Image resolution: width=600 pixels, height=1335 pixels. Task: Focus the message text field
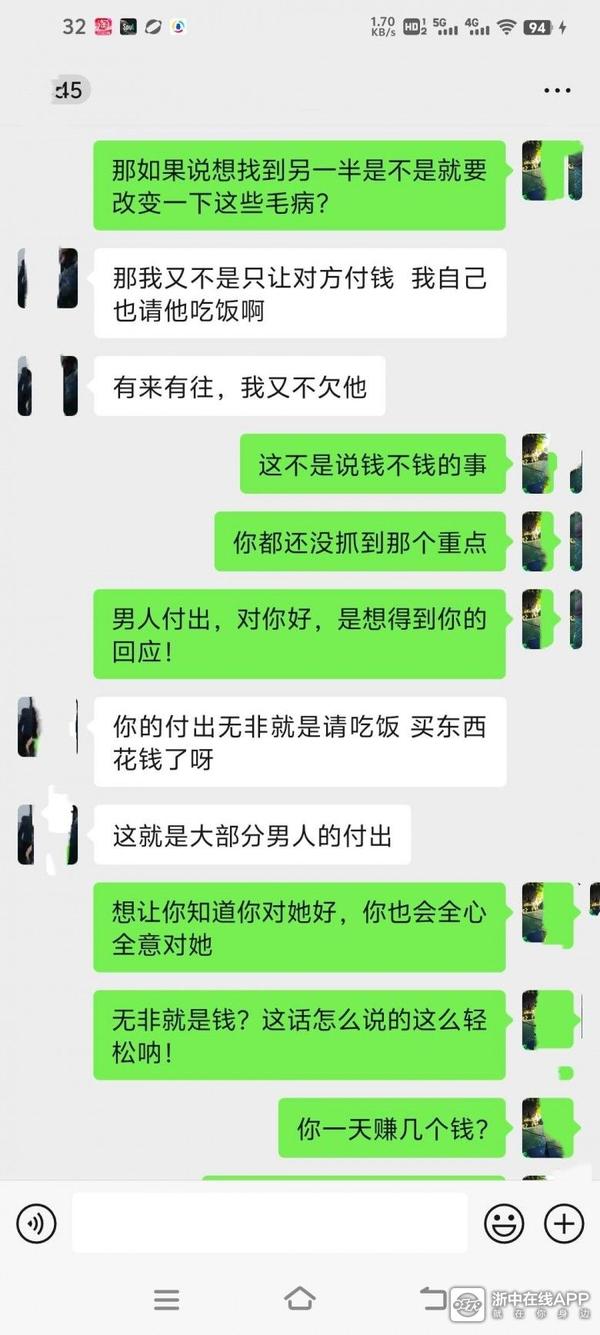click(x=269, y=1222)
